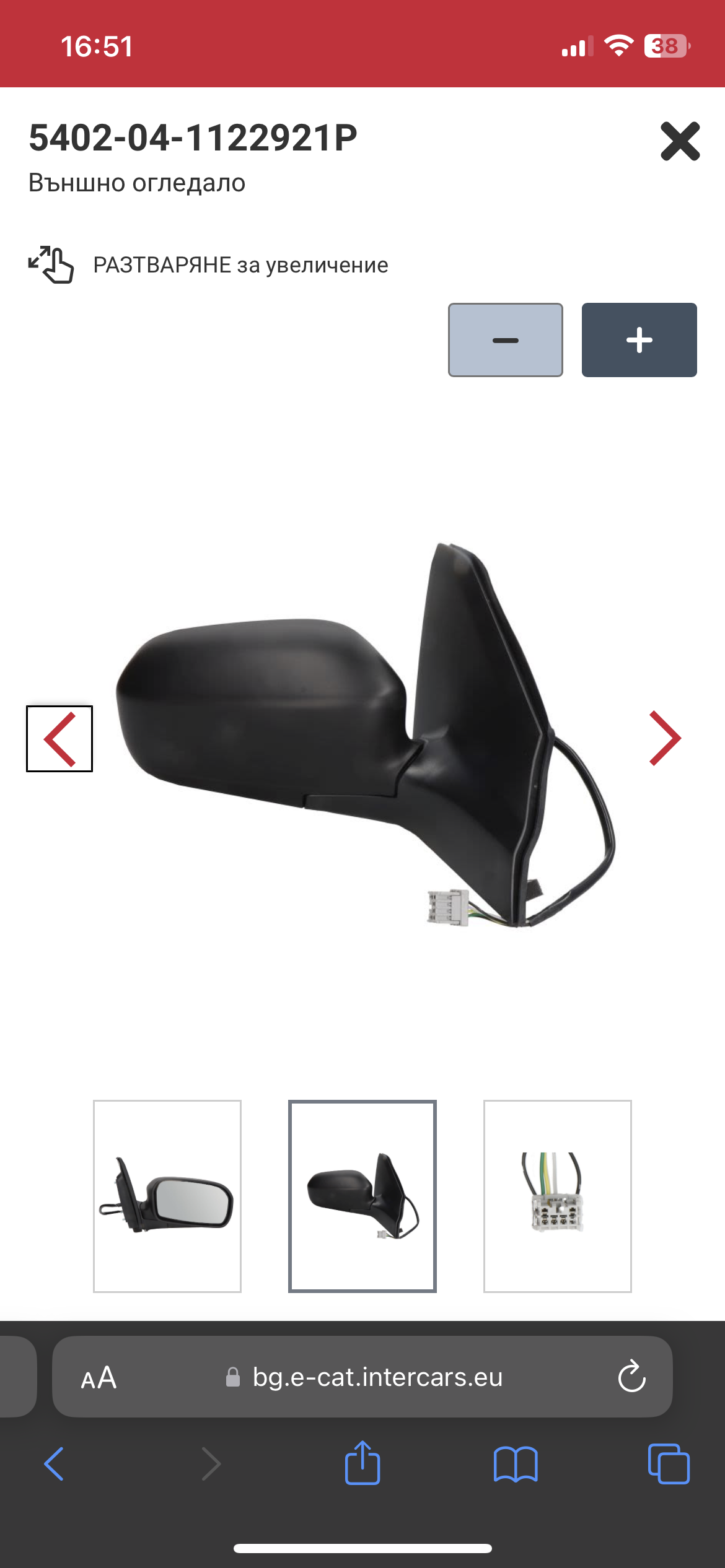Select the thumbnail showing the mirror back
Image resolution: width=725 pixels, height=1568 pixels.
(362, 1196)
